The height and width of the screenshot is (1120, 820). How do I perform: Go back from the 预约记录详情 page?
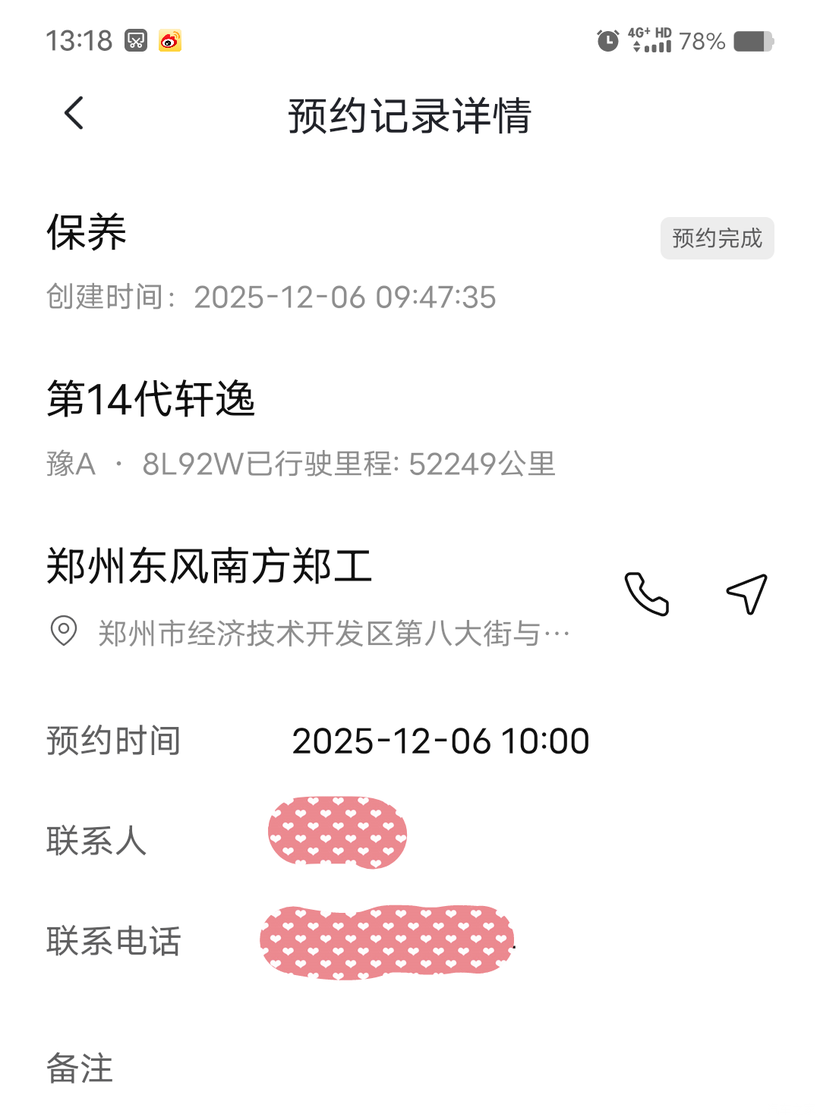click(x=74, y=114)
